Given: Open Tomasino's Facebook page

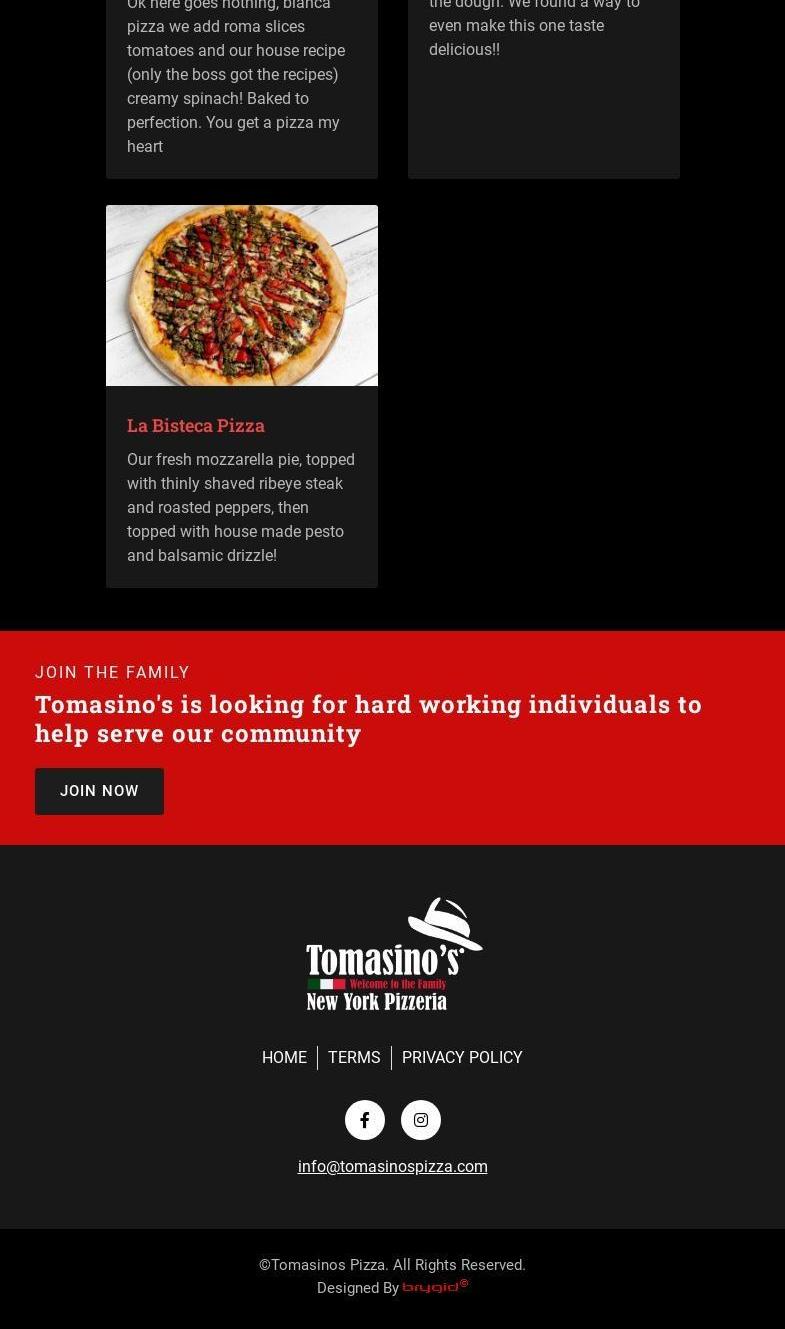Looking at the screenshot, I should coord(365,1120).
